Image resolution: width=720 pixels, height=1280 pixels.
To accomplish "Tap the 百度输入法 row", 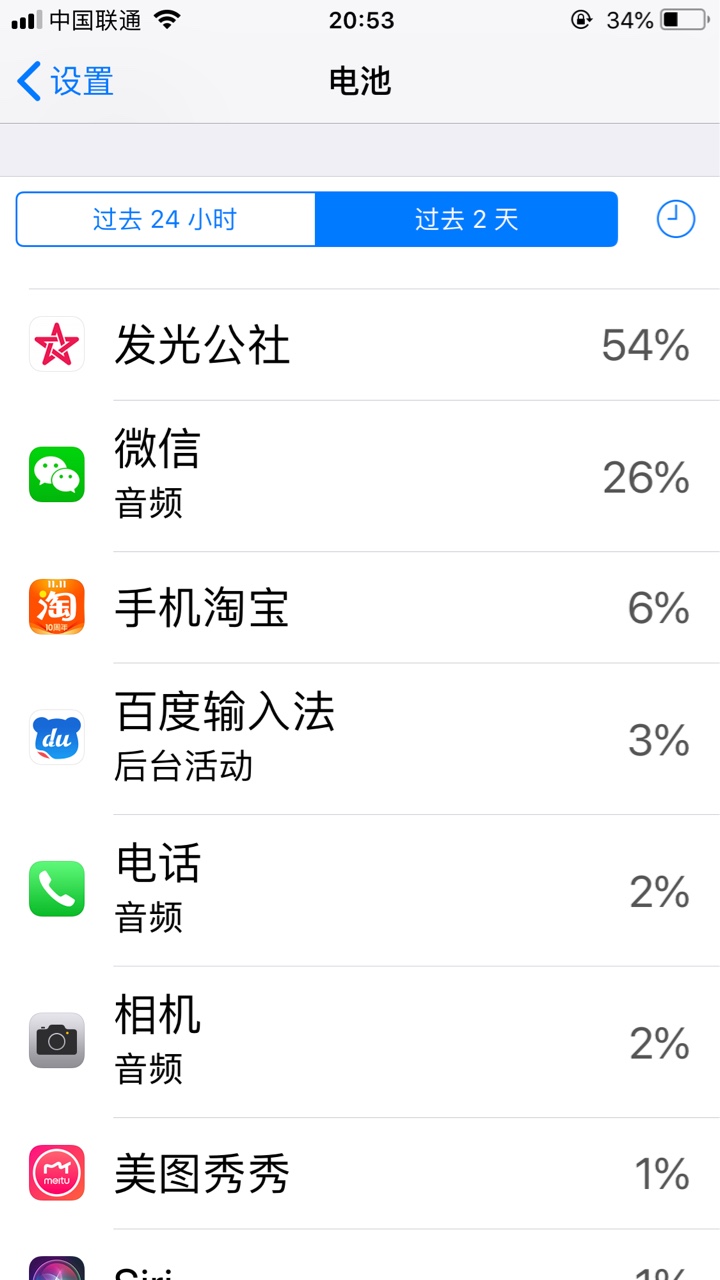I will (360, 739).
